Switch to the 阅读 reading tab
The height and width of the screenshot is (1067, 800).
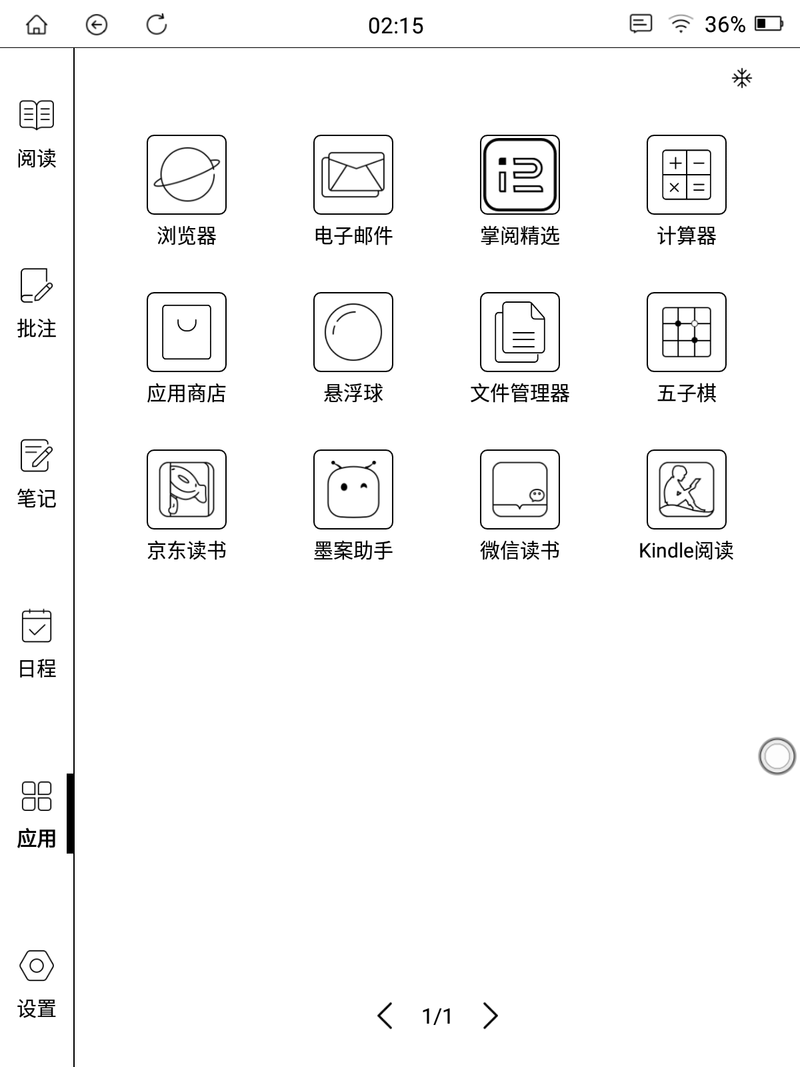click(x=37, y=132)
